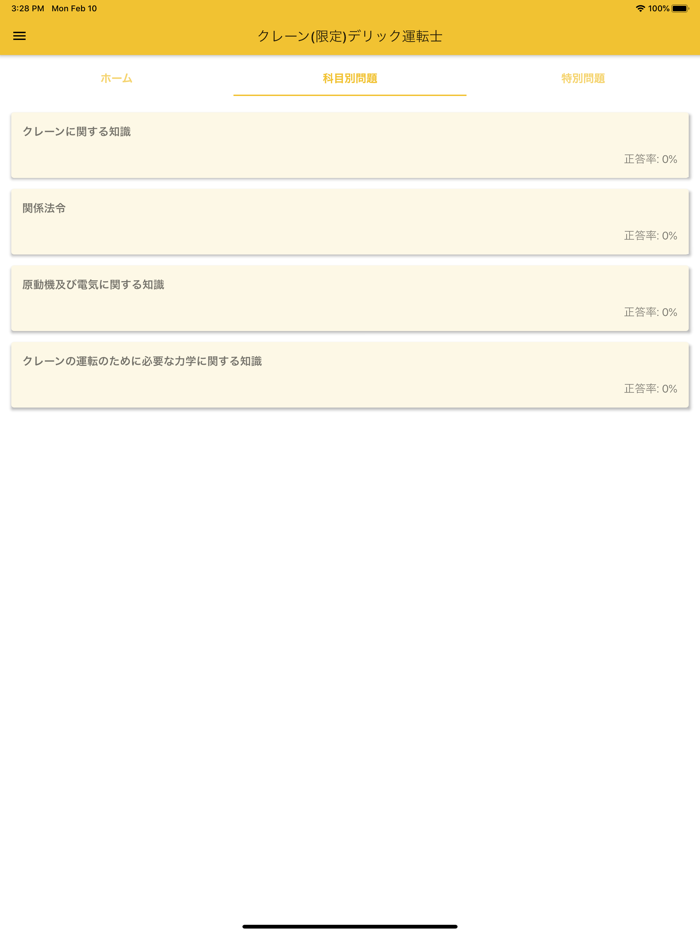The image size is (700, 934).
Task: Open クレーンに関する知識 question set
Action: [x=350, y=145]
